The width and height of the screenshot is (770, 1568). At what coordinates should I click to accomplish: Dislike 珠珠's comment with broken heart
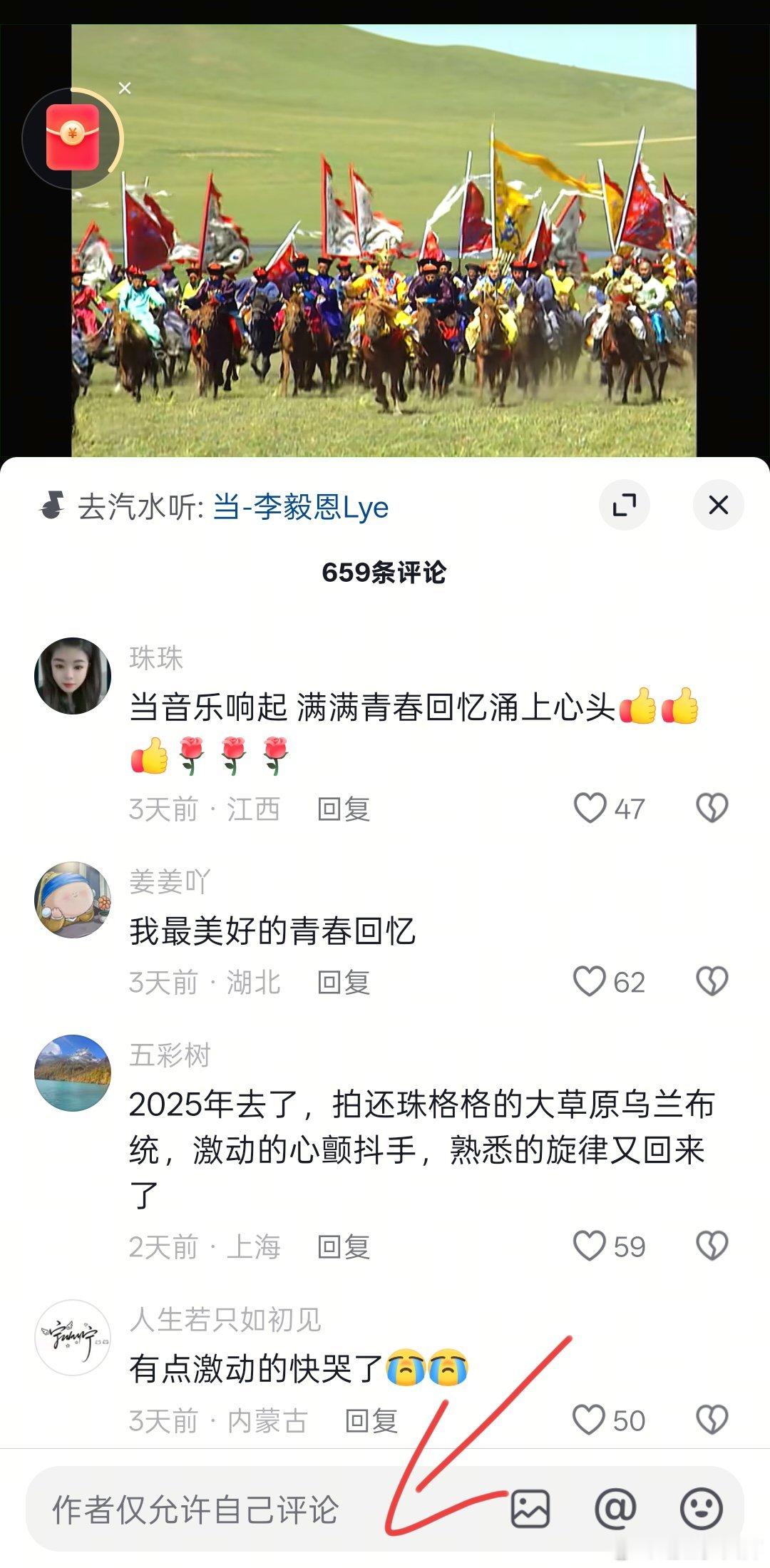[x=711, y=808]
